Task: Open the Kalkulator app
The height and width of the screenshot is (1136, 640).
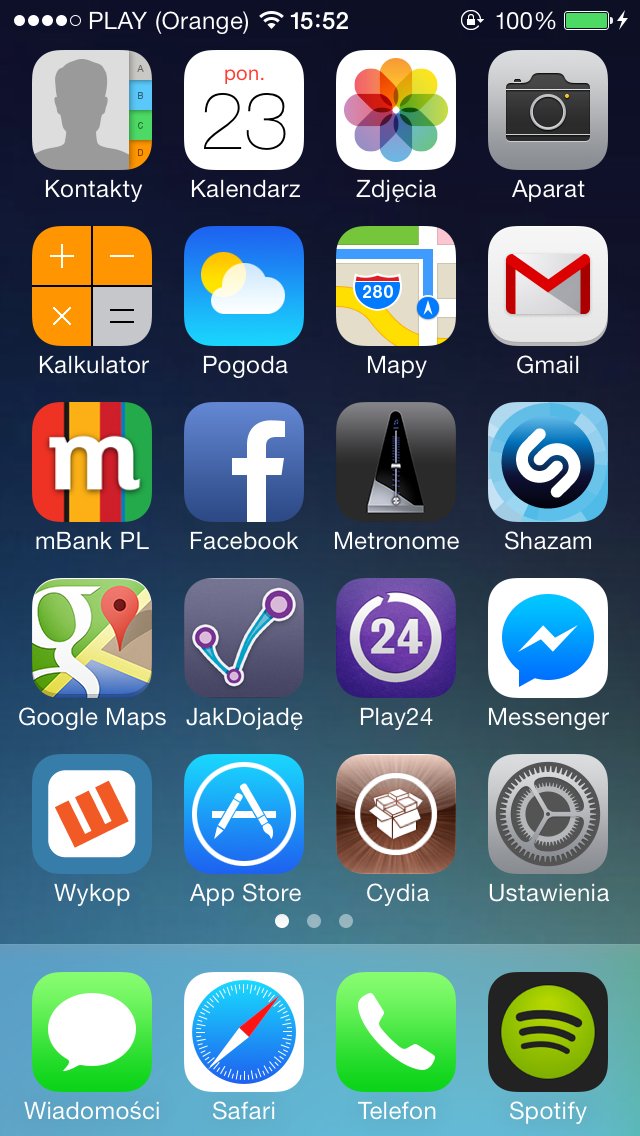Action: [92, 286]
